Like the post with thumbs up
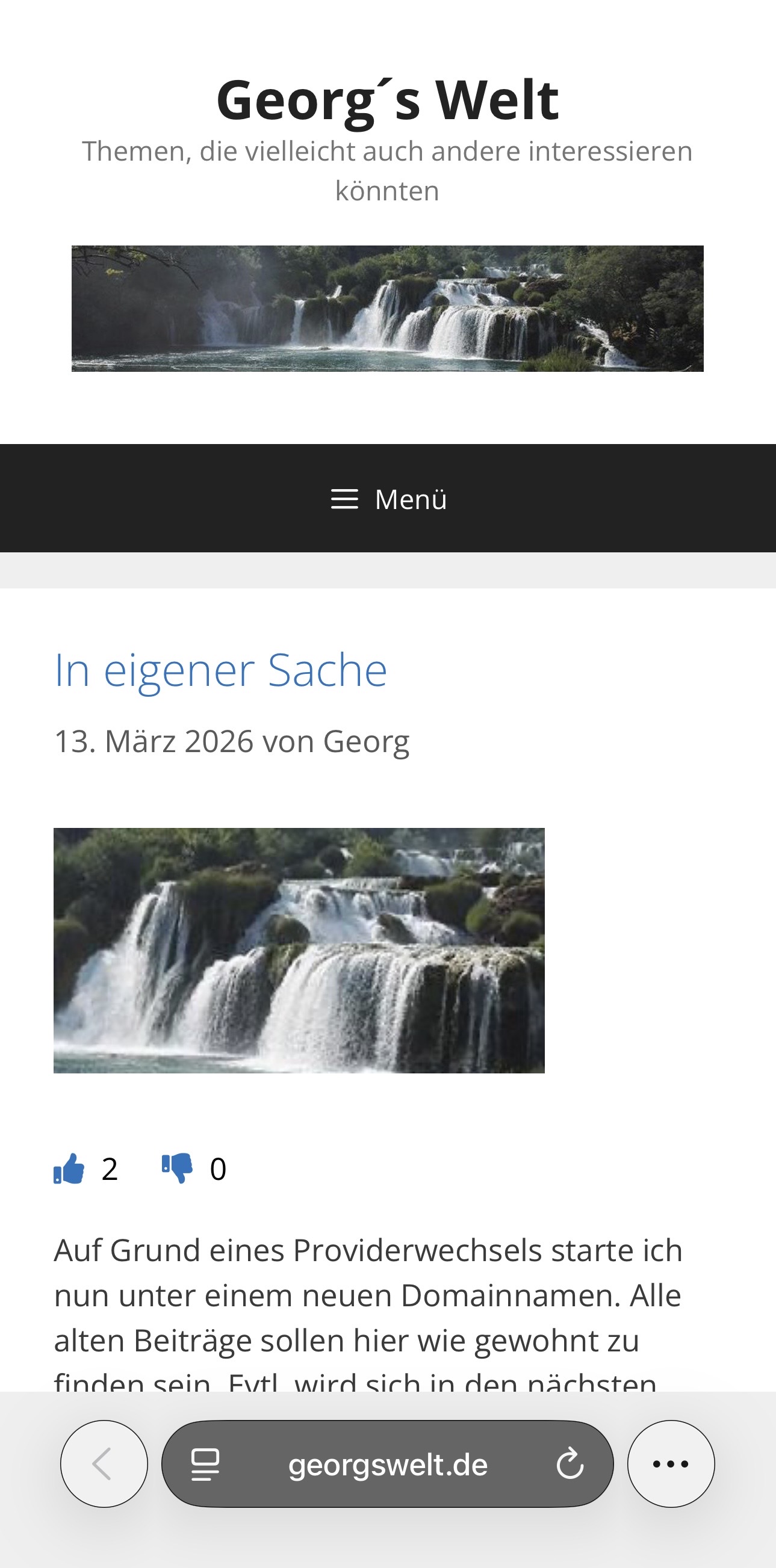The image size is (776, 1568). pyautogui.click(x=69, y=1168)
